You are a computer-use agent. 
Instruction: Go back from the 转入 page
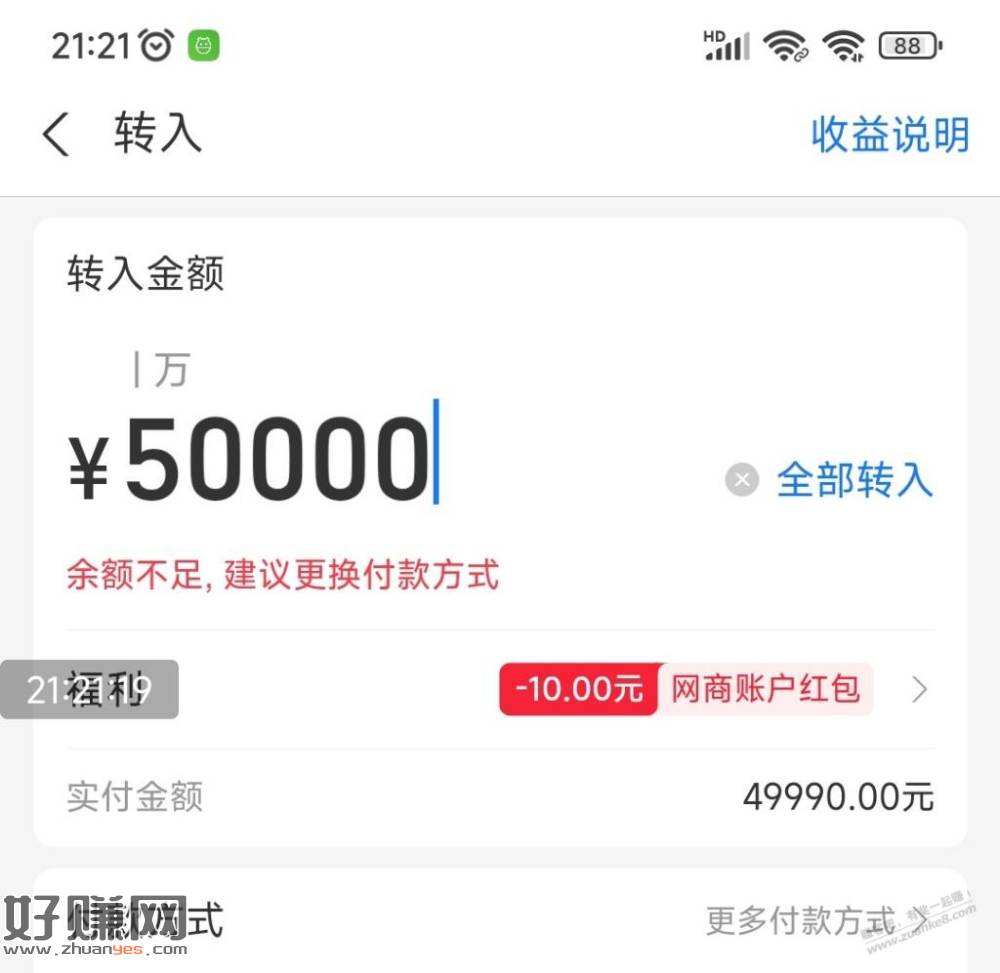57,135
